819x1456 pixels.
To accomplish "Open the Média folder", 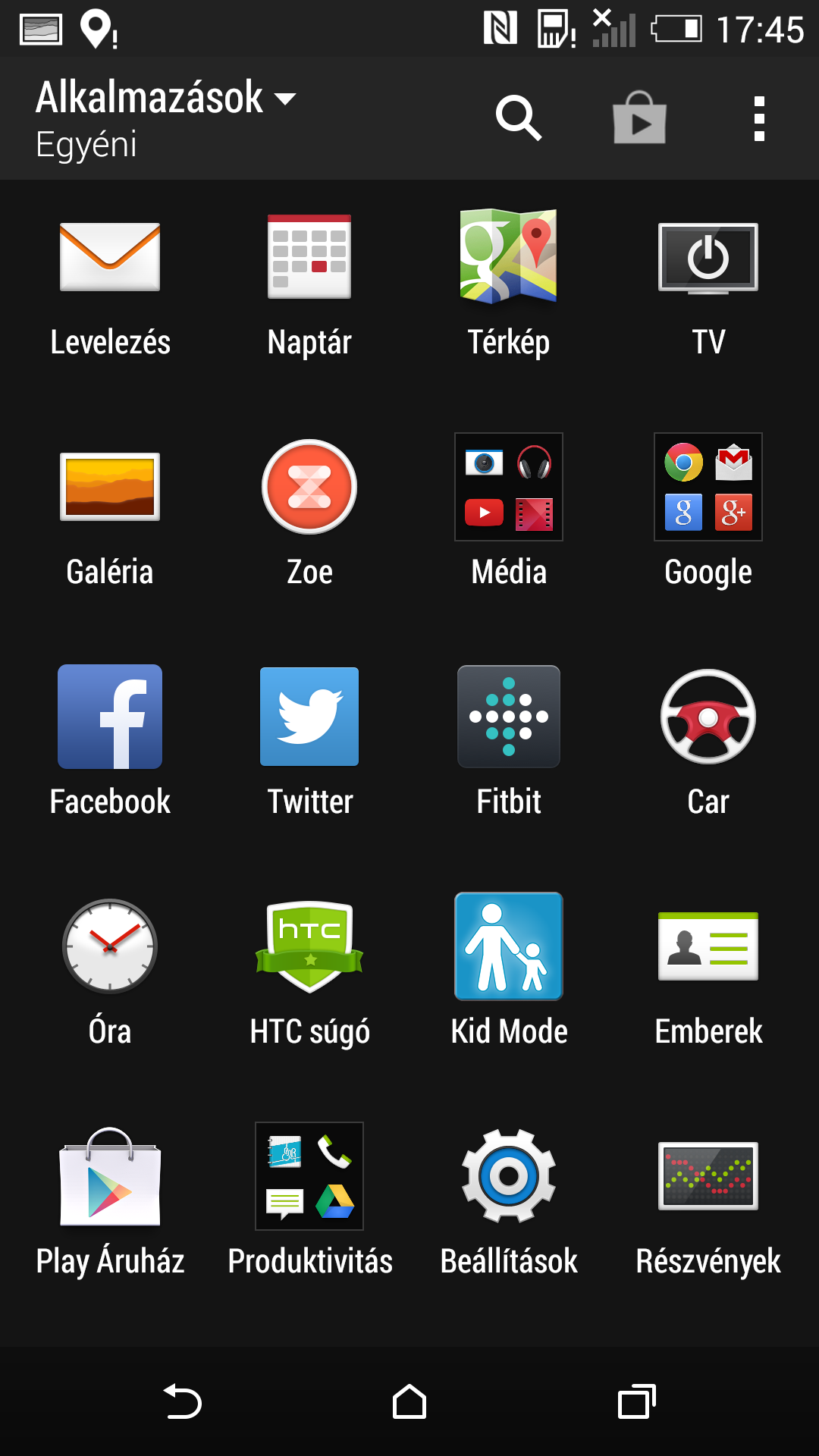I will pos(508,488).
